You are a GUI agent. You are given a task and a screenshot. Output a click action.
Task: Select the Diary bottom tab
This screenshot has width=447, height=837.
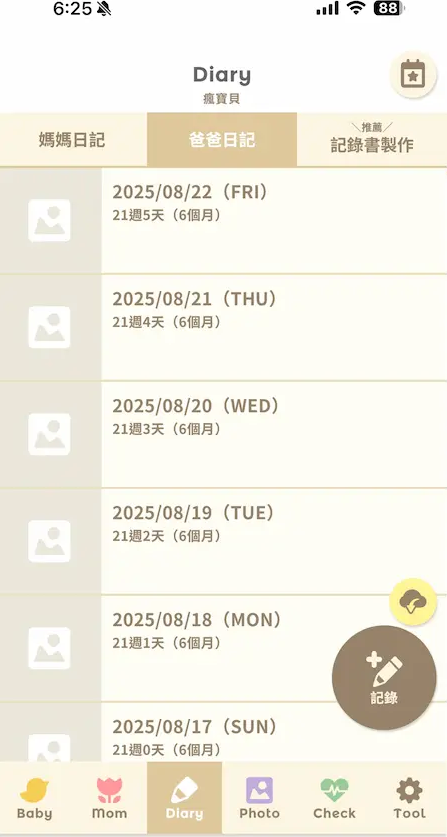(184, 798)
